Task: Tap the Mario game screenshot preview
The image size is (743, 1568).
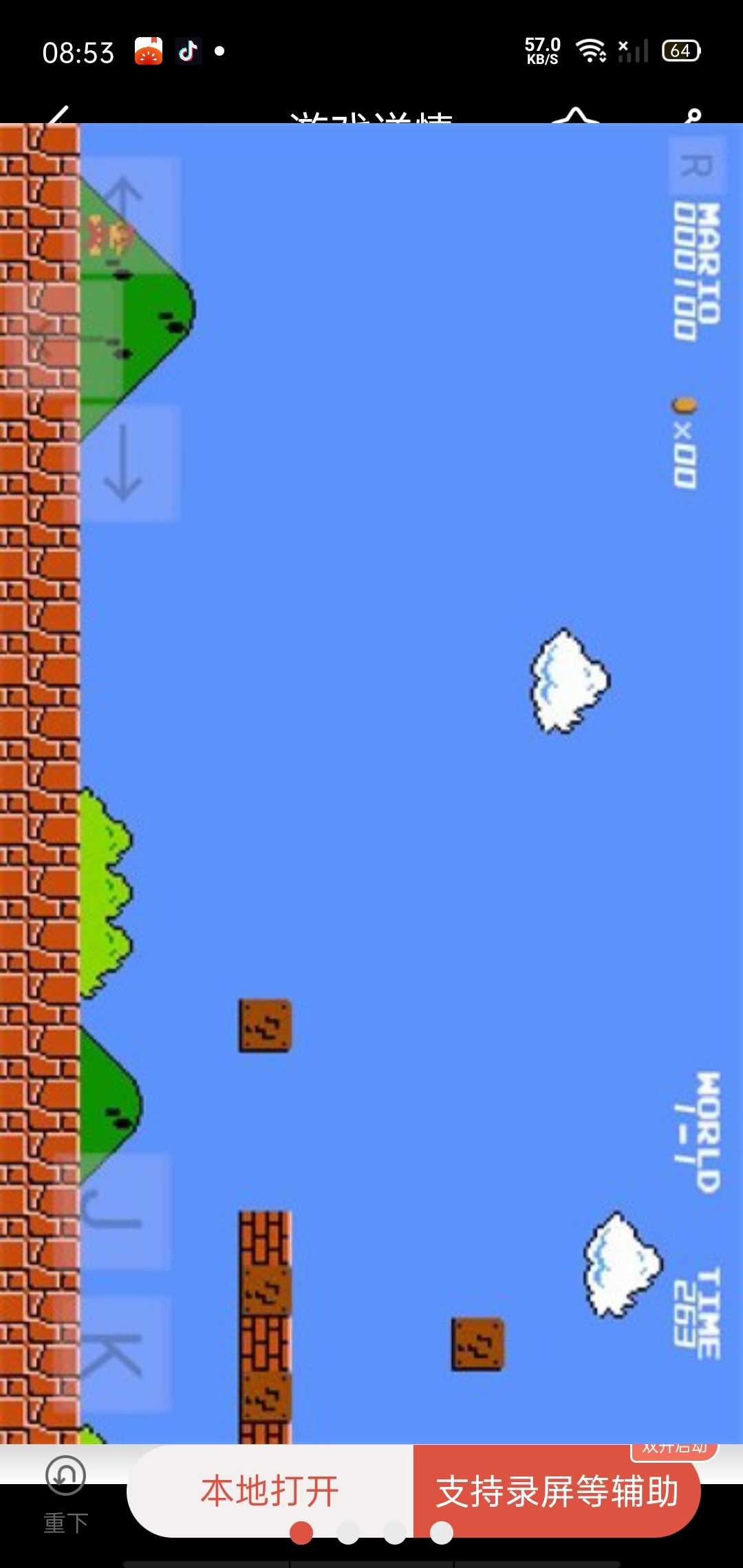Action: coord(371,784)
